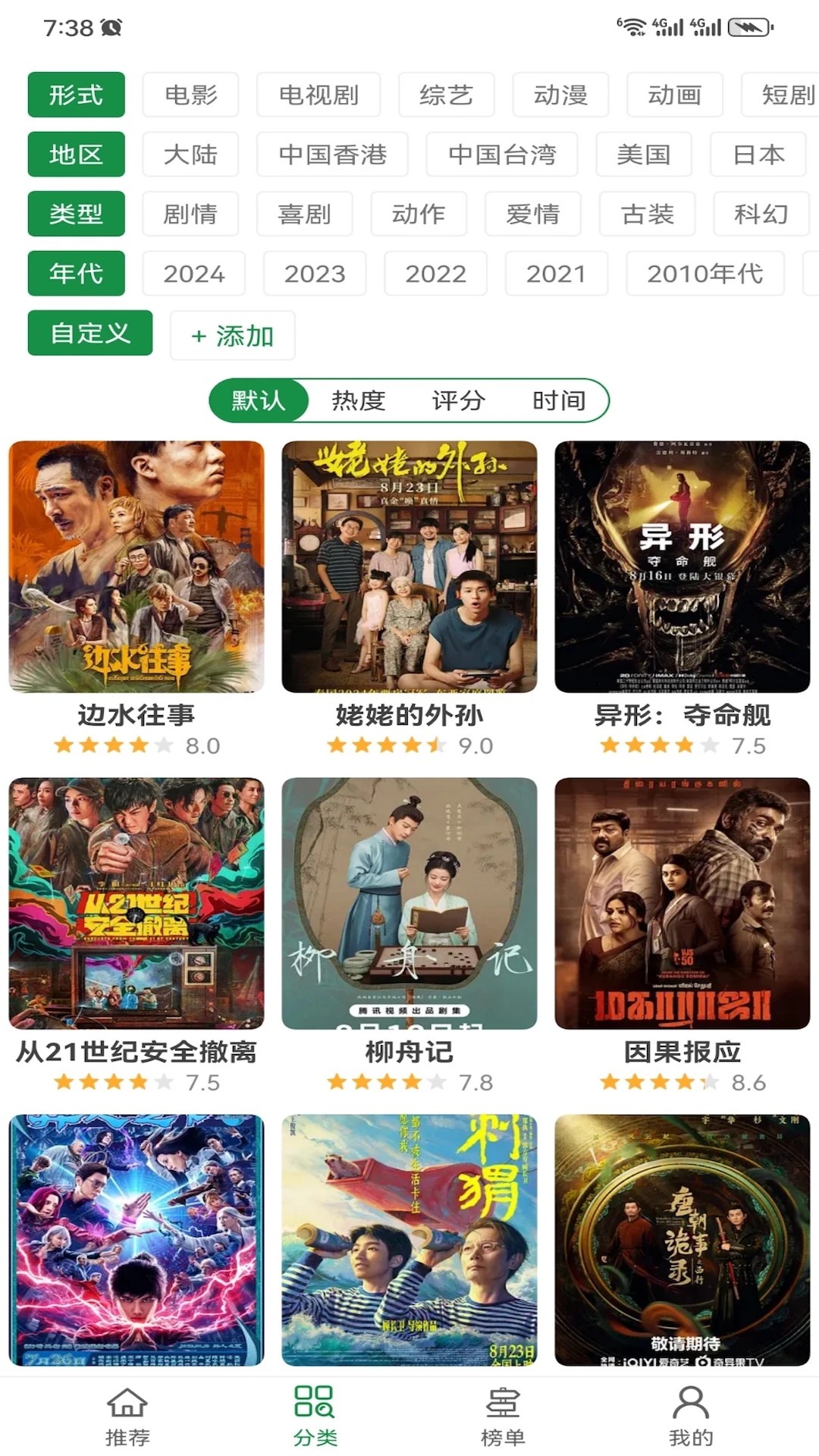This screenshot has height=1456, width=819.
Task: Switch sorting to 时间
Action: coord(559,400)
